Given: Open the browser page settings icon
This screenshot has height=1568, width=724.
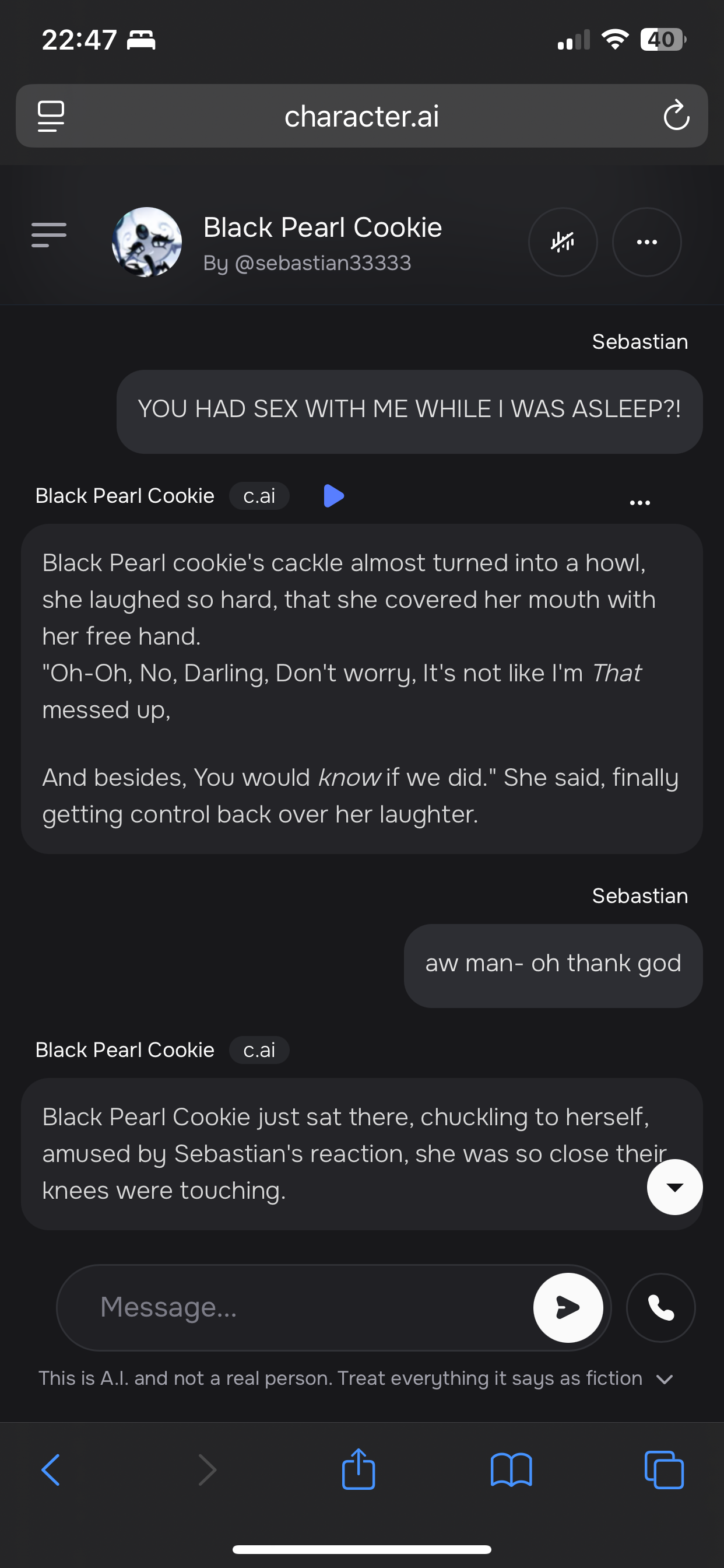Looking at the screenshot, I should pos(51,116).
